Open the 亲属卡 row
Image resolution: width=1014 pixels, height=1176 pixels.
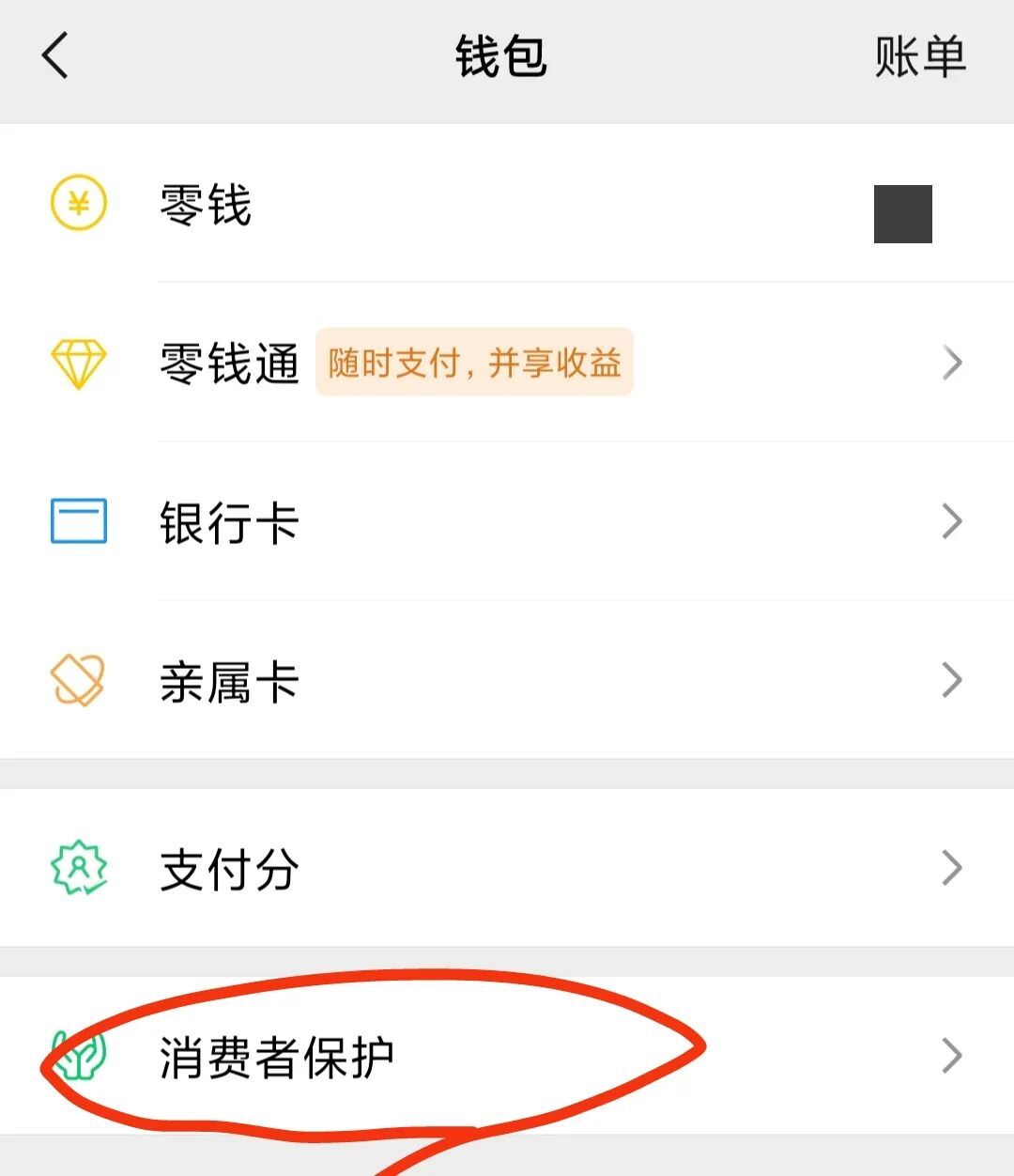coord(507,680)
